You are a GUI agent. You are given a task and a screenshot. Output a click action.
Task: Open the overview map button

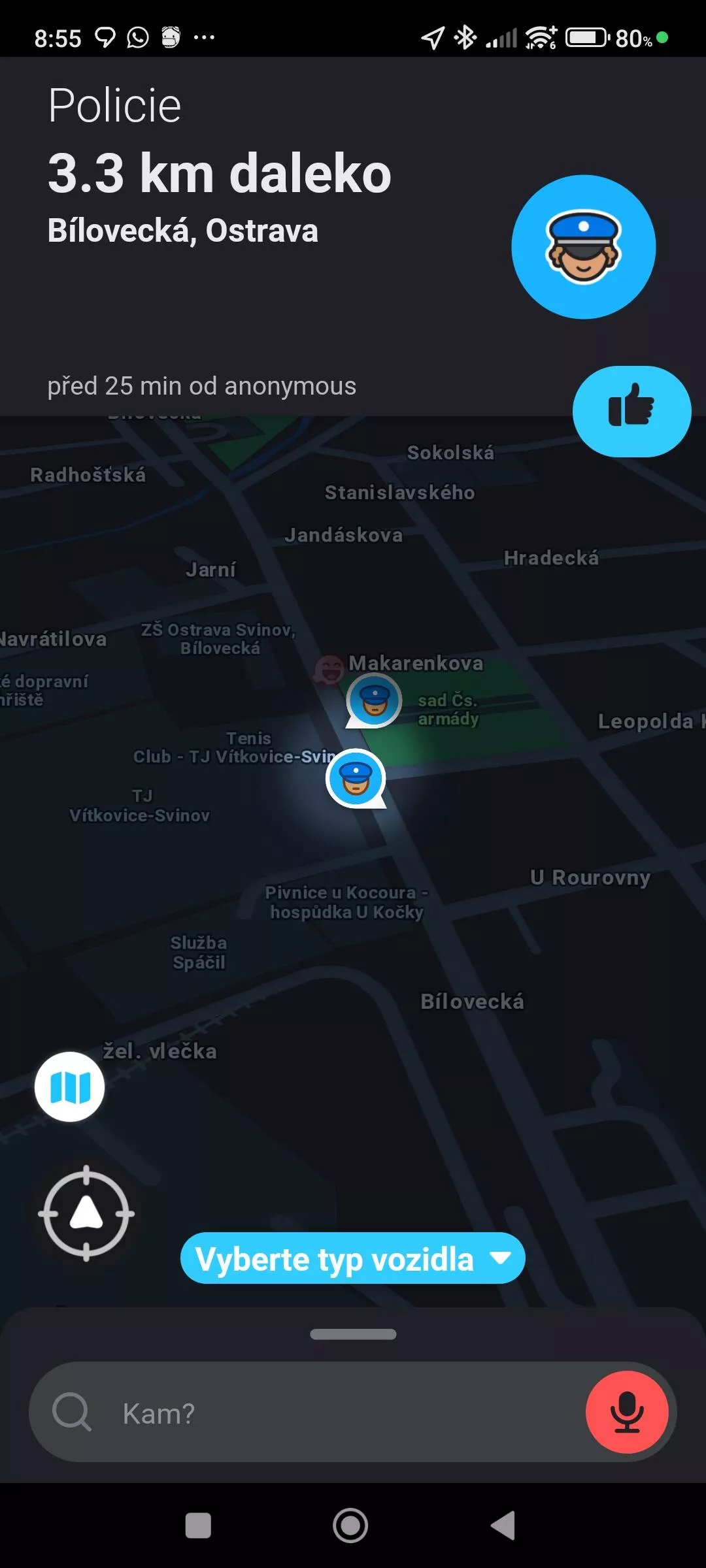(x=69, y=1086)
